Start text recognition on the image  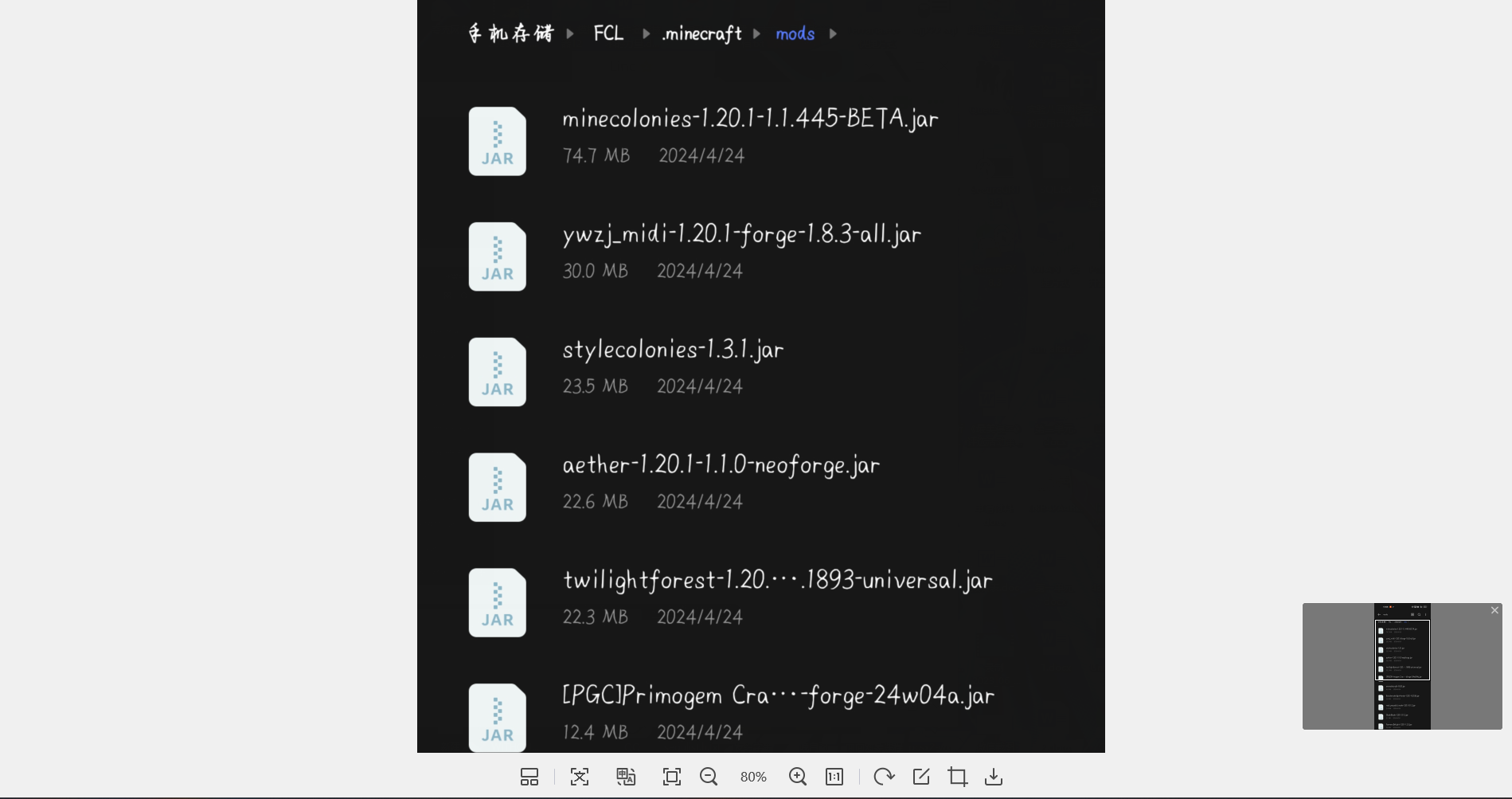580,777
